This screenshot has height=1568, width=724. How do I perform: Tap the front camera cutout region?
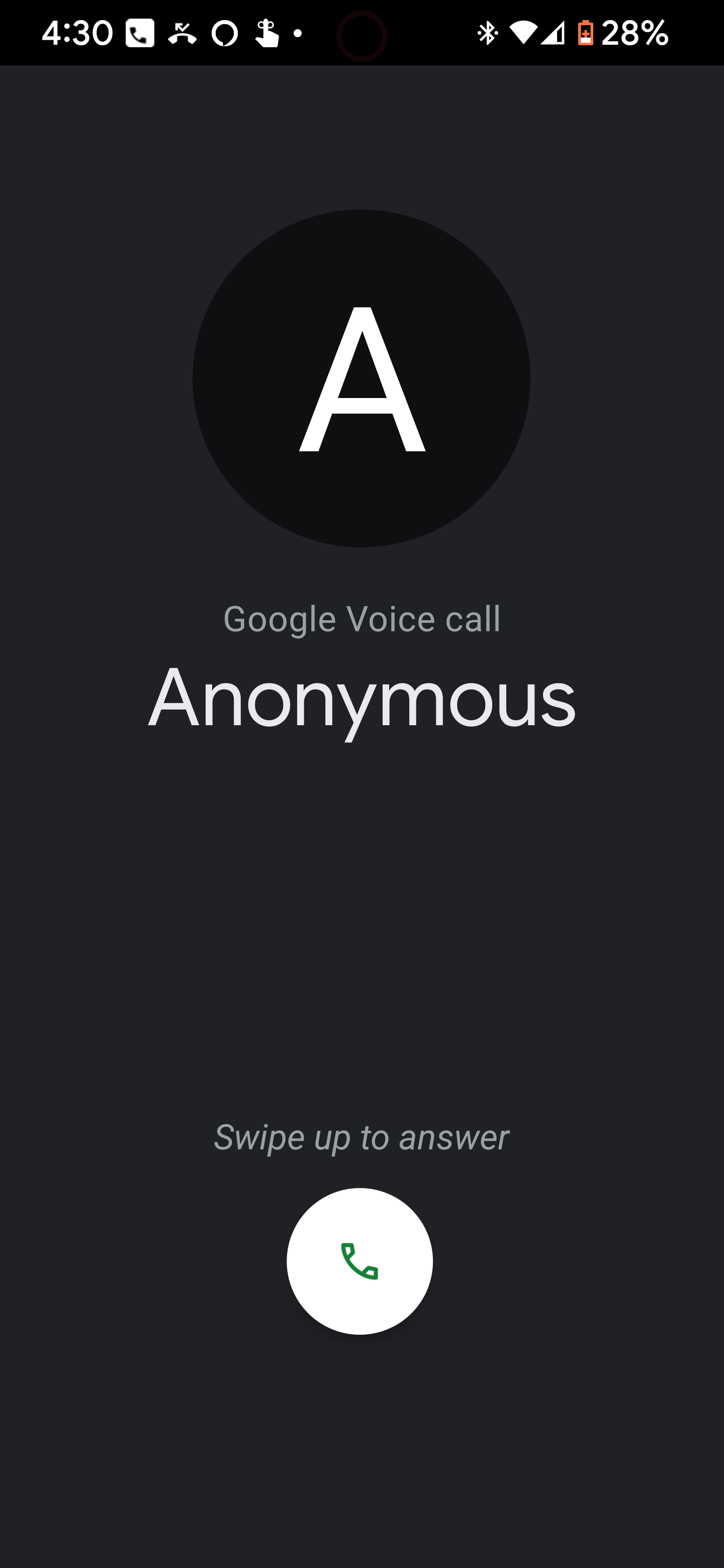(x=361, y=37)
